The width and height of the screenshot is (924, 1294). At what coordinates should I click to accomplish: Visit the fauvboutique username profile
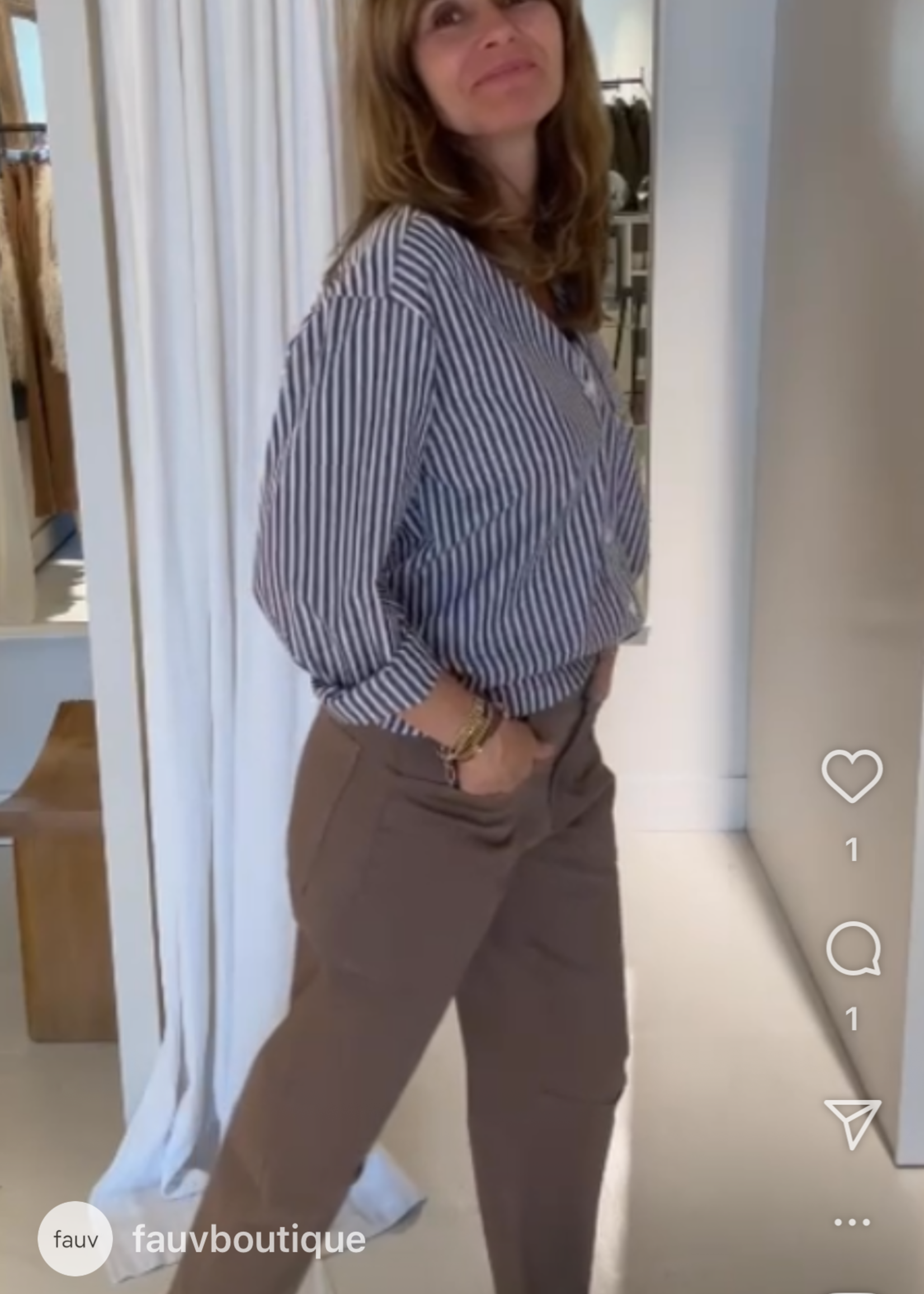(249, 1239)
